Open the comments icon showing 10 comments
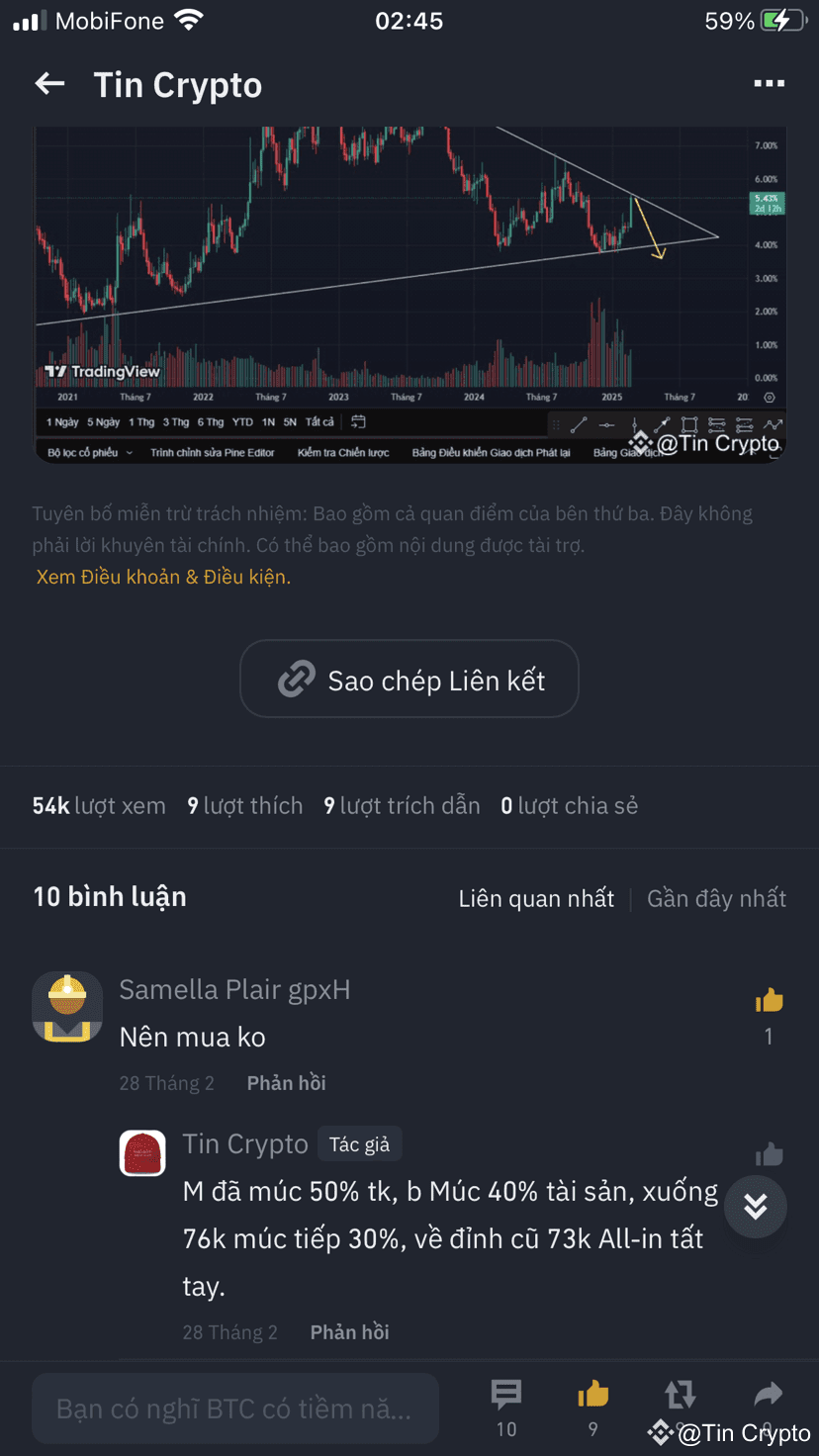 (506, 1394)
